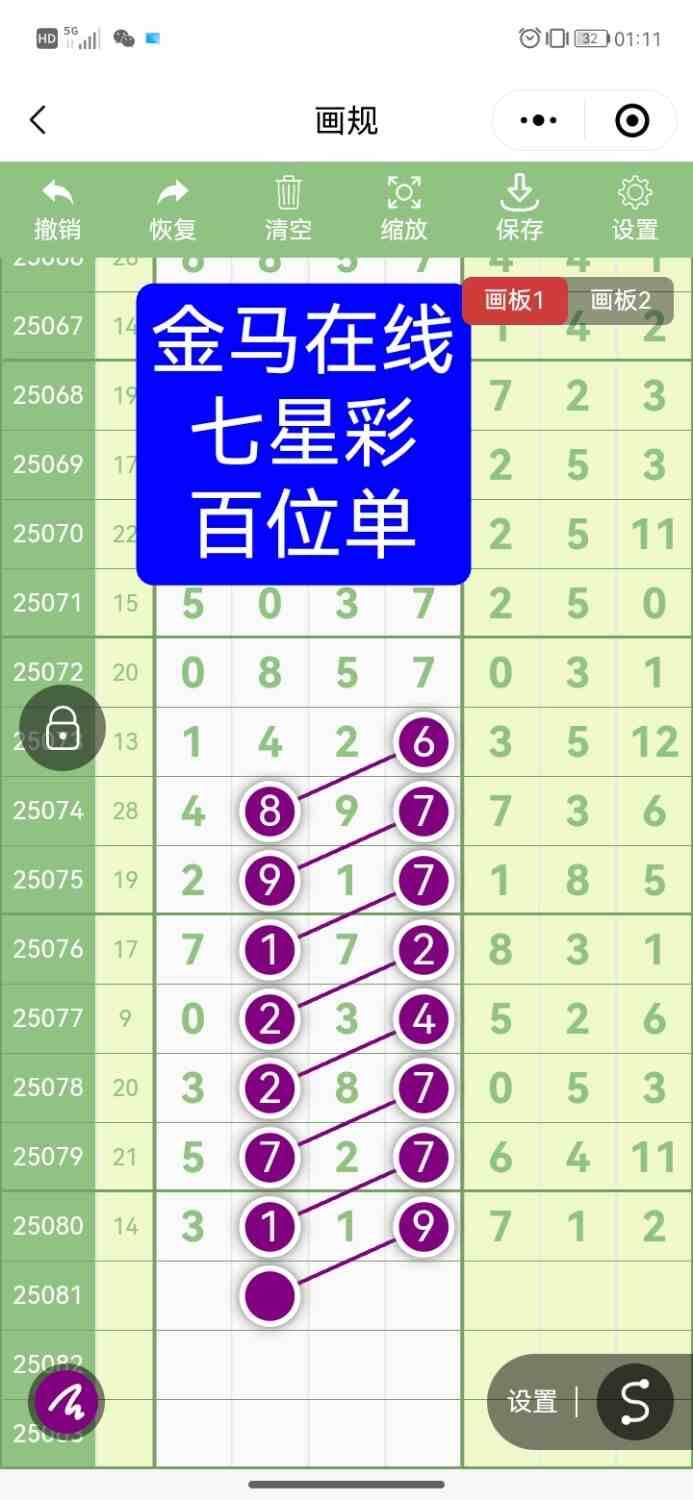
Task: Switch to 画板2 tab
Action: (x=620, y=300)
